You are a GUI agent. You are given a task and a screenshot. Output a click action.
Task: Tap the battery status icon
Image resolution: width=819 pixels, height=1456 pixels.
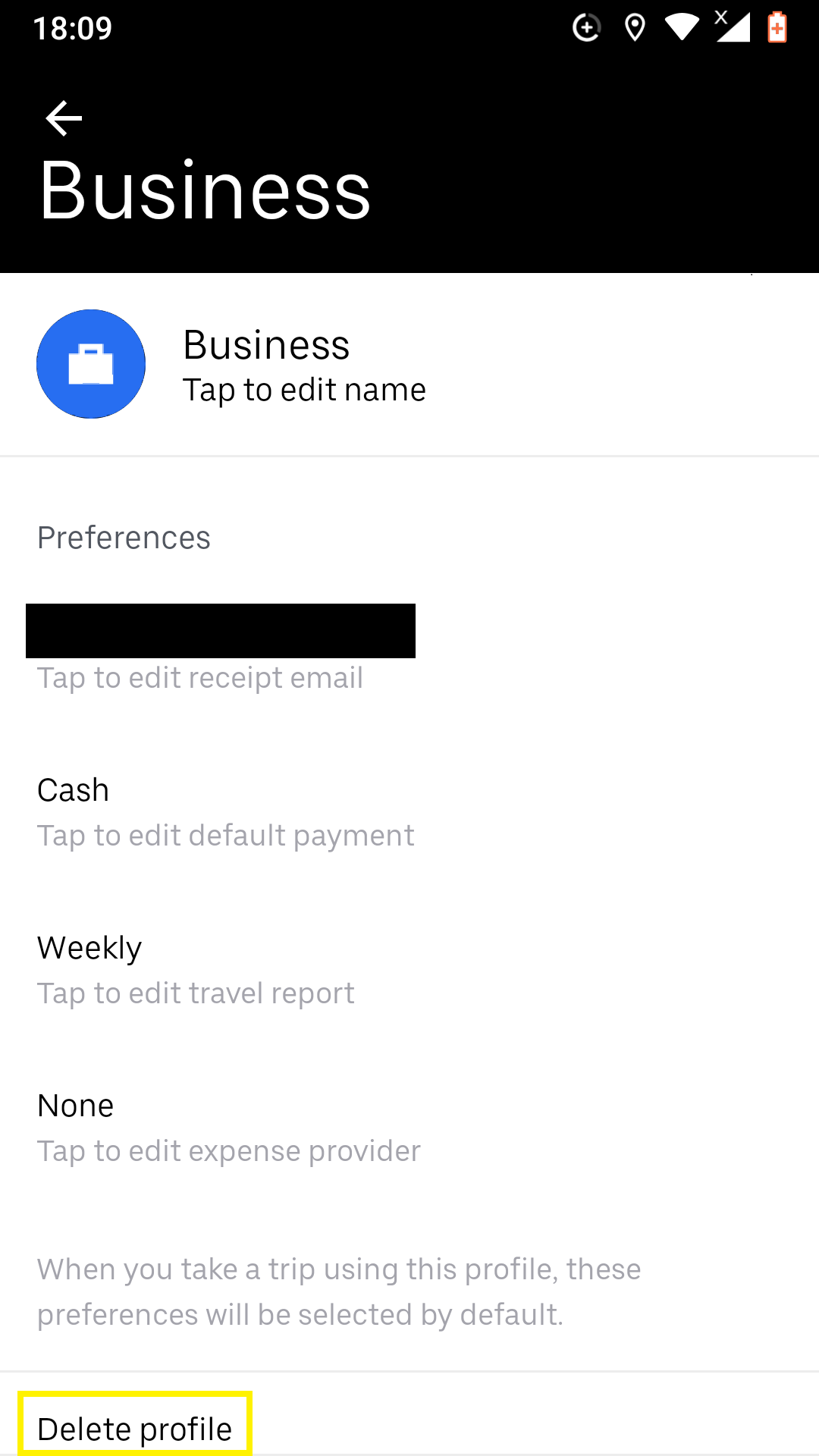(x=777, y=27)
